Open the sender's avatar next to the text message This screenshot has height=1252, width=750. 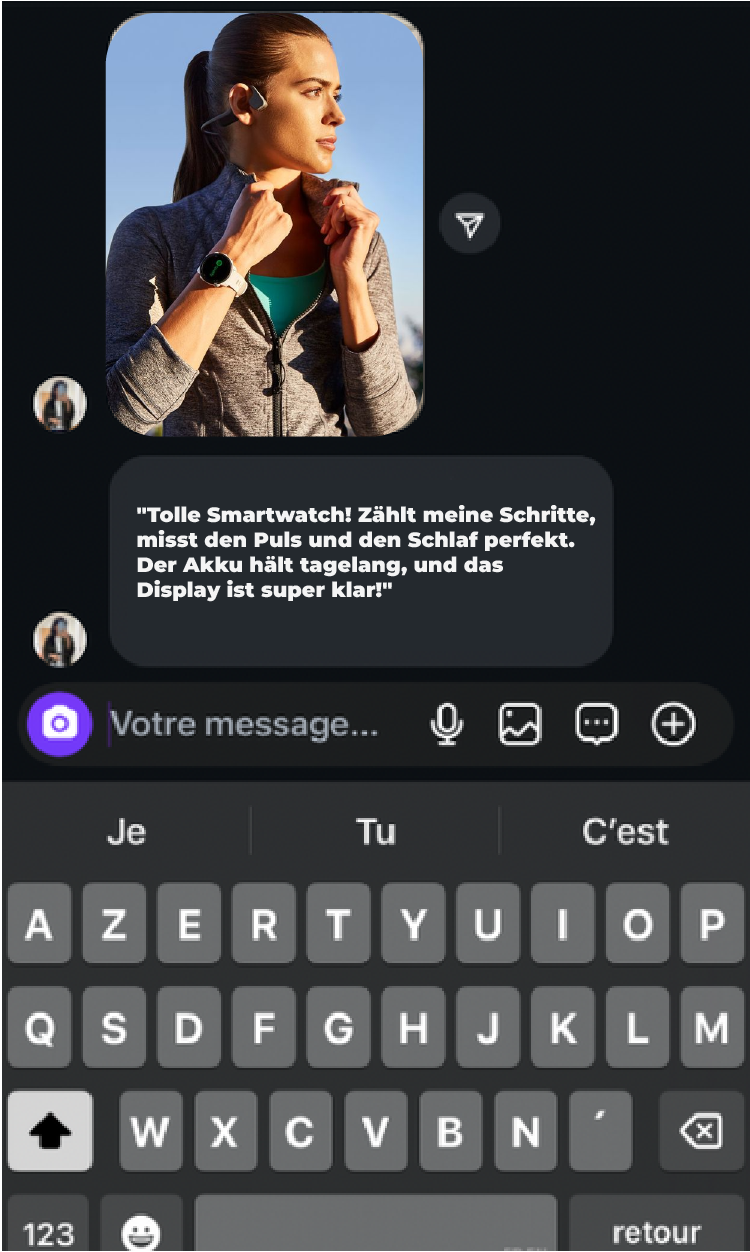coord(60,639)
